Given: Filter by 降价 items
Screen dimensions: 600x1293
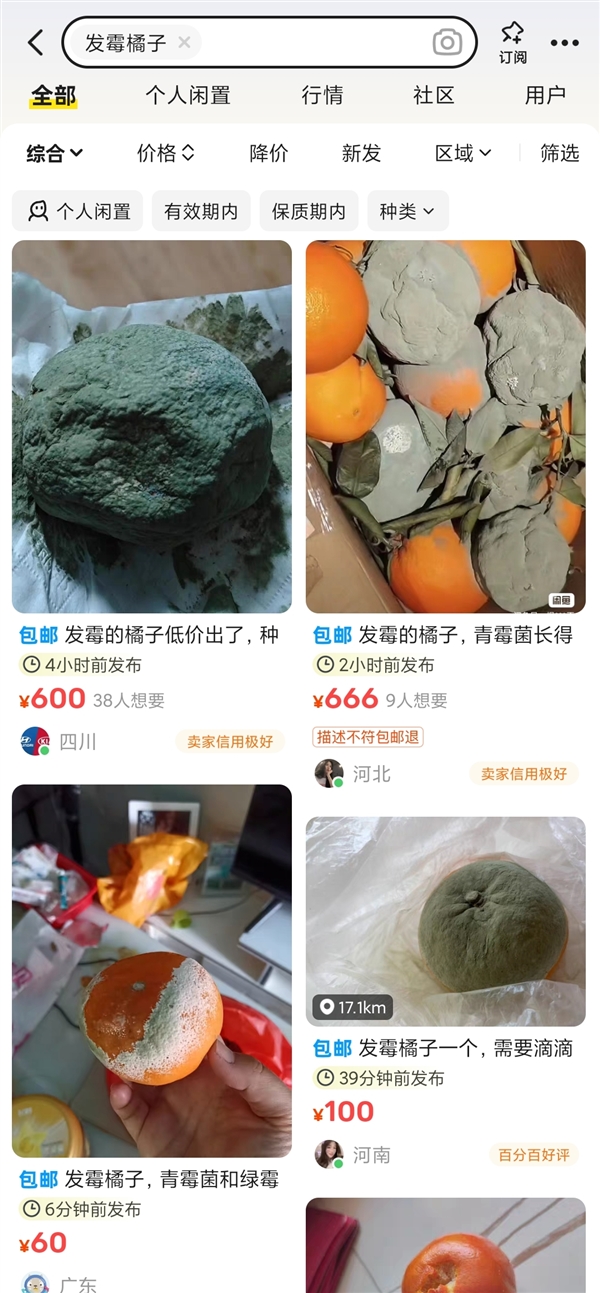Looking at the screenshot, I should point(269,153).
